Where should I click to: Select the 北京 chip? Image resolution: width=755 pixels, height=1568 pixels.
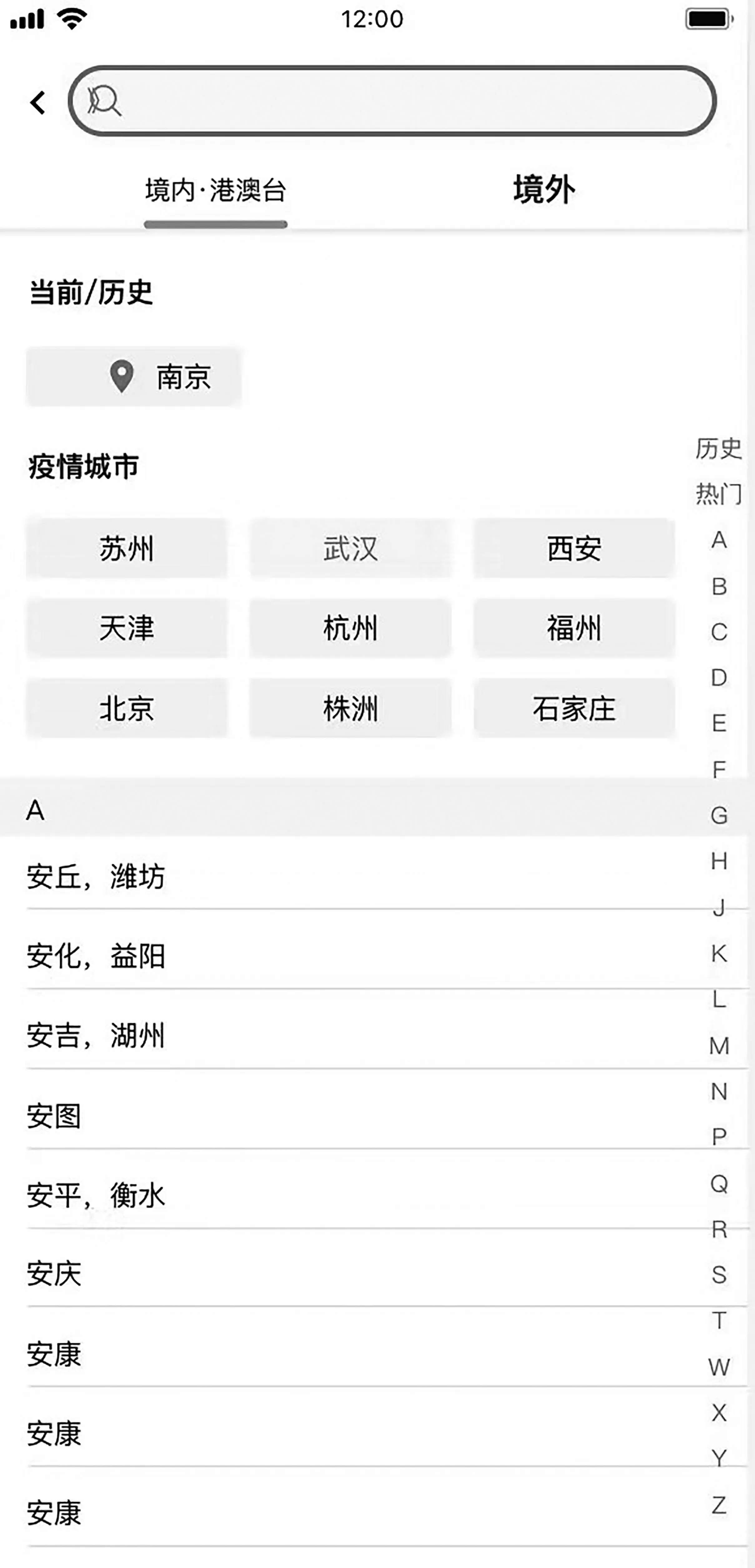coord(127,708)
